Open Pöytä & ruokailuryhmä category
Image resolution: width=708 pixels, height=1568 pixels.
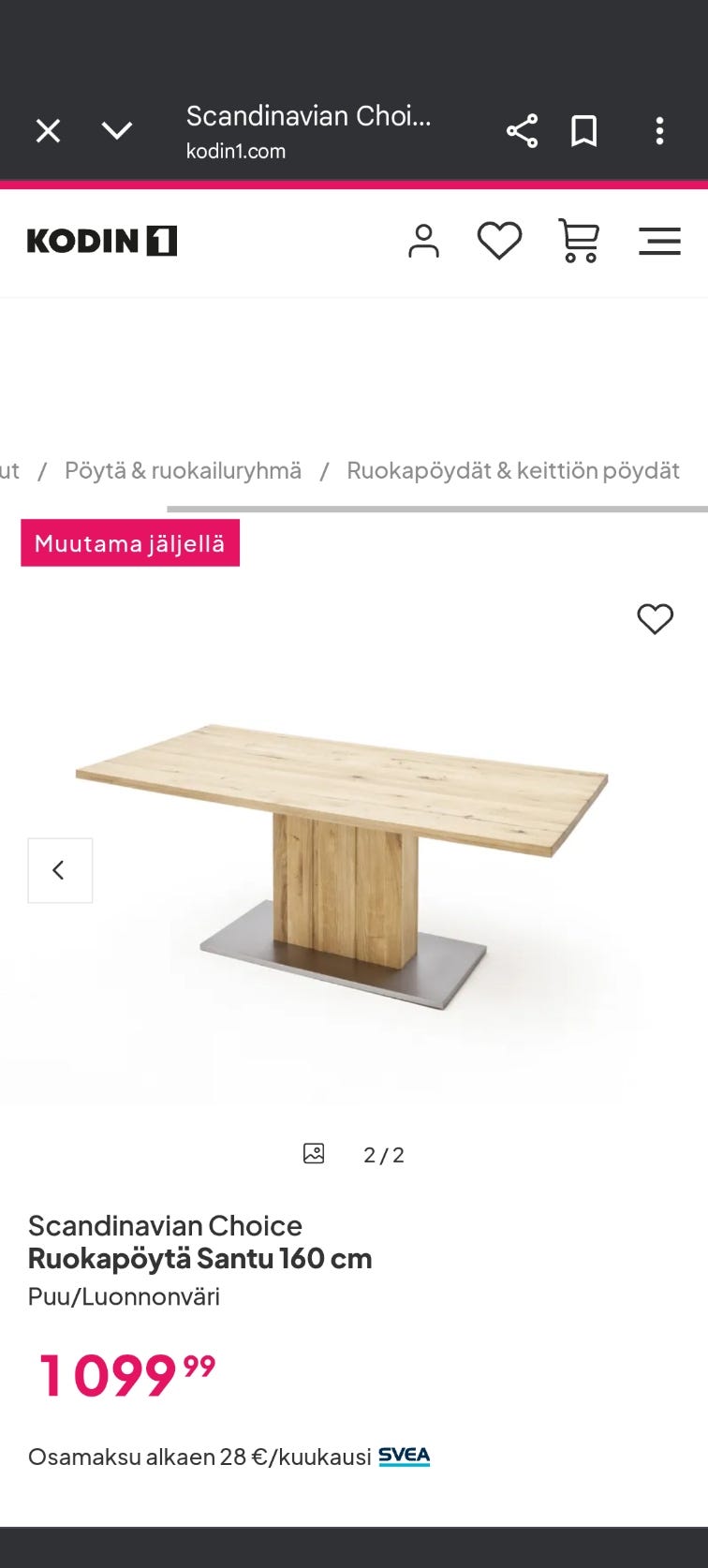click(182, 470)
